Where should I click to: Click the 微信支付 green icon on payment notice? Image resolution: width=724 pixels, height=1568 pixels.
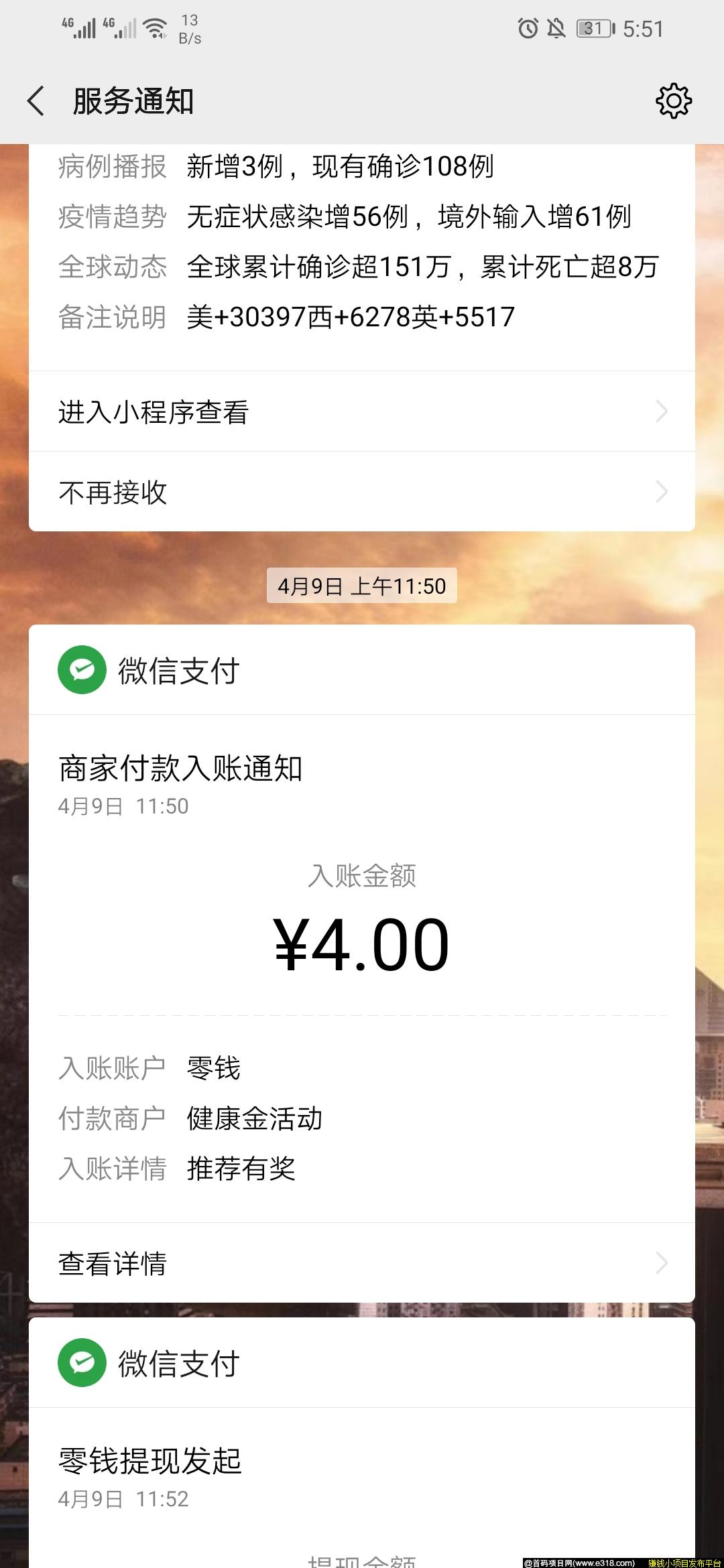coord(81,668)
